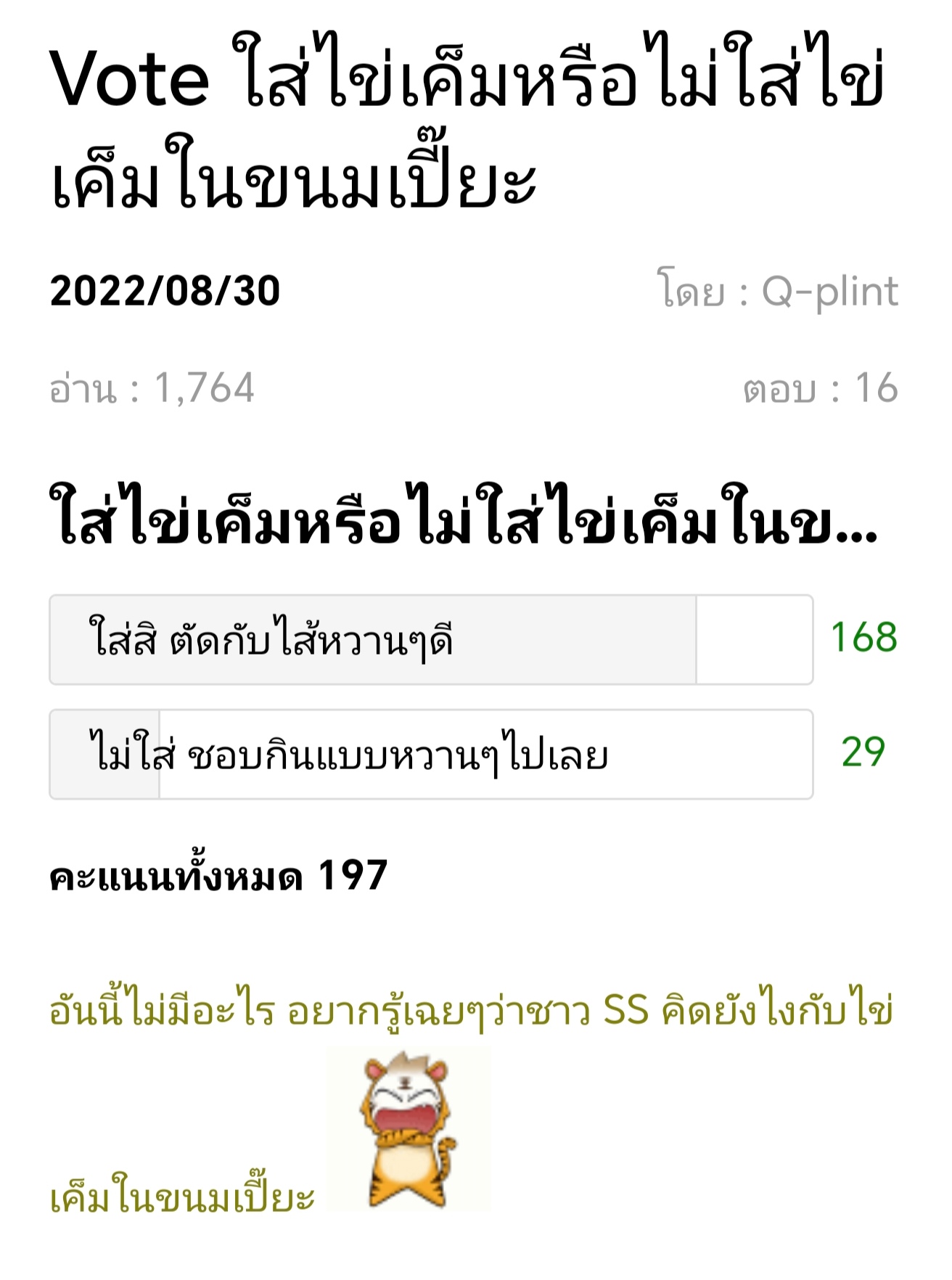
Task: Open author Q-plint's profile
Action: pos(829,292)
